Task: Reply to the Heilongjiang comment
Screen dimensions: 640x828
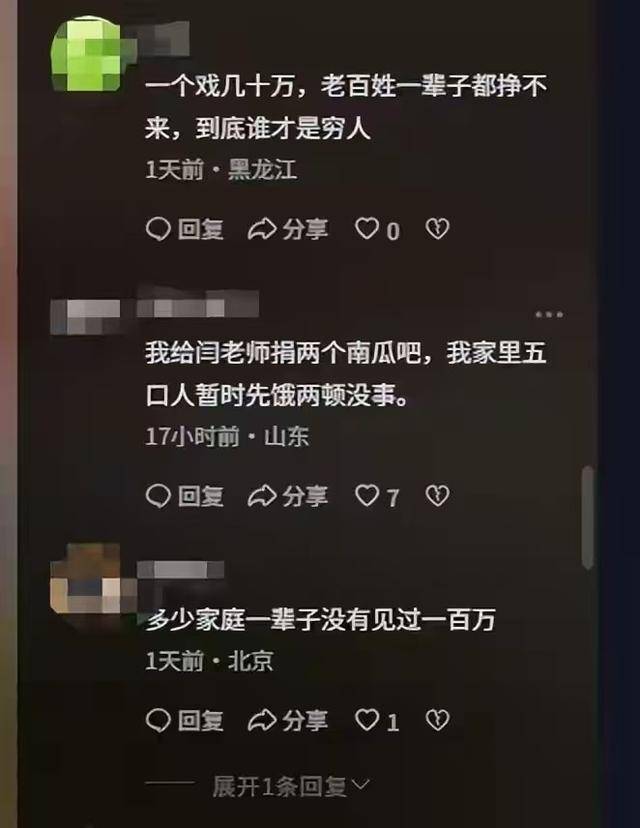Action: [185, 230]
